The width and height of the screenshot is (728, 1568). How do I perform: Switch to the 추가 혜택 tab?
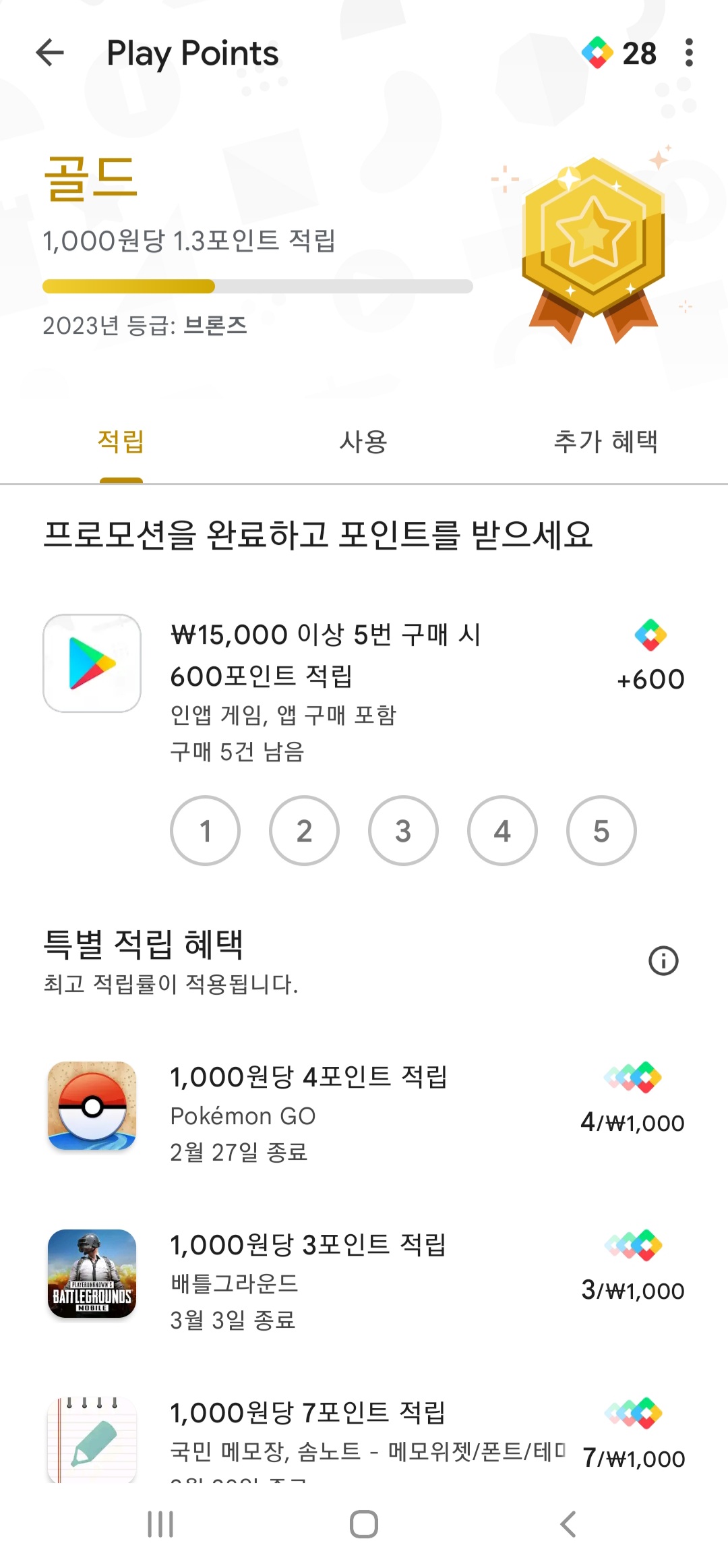[x=605, y=442]
